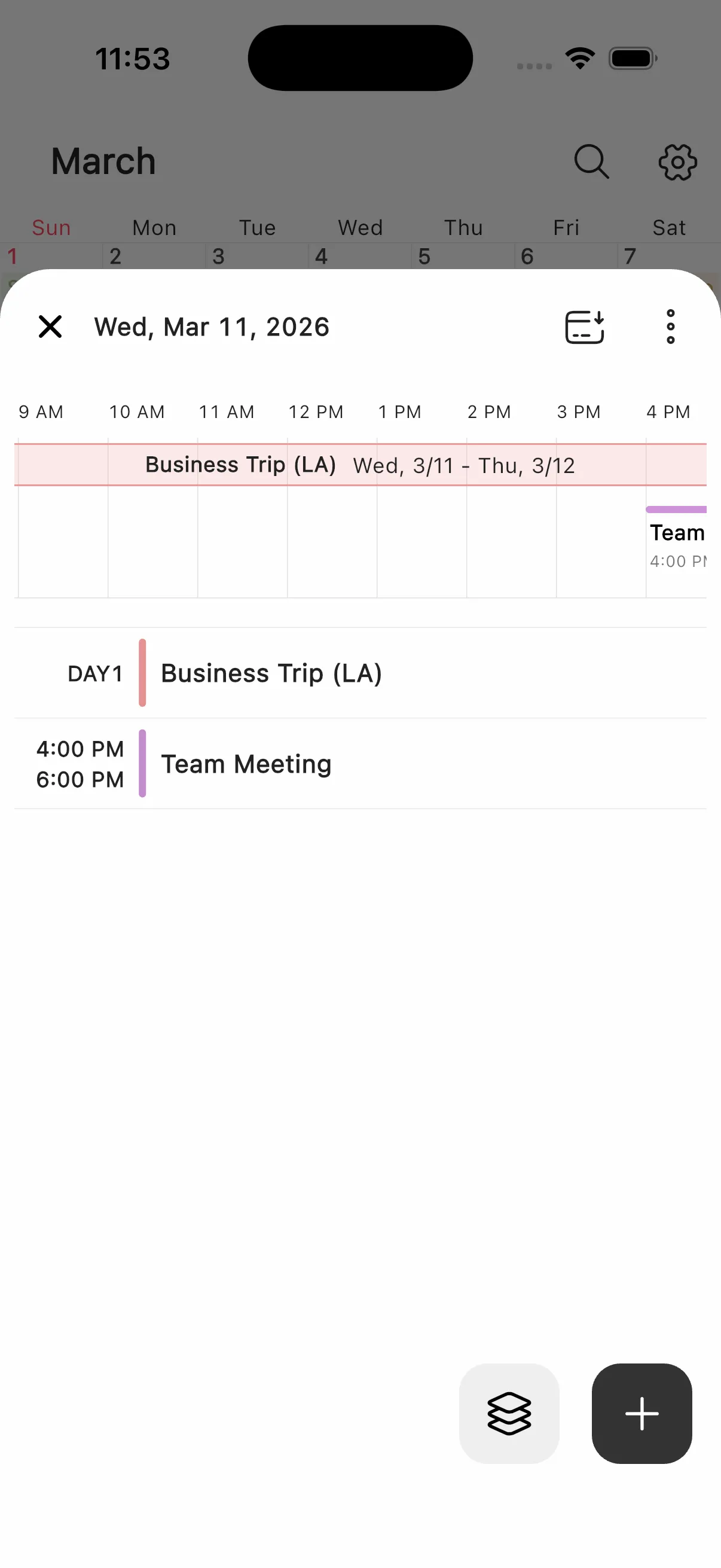Close the day detail sheet with the X
The height and width of the screenshot is (1568, 721).
pyautogui.click(x=50, y=327)
